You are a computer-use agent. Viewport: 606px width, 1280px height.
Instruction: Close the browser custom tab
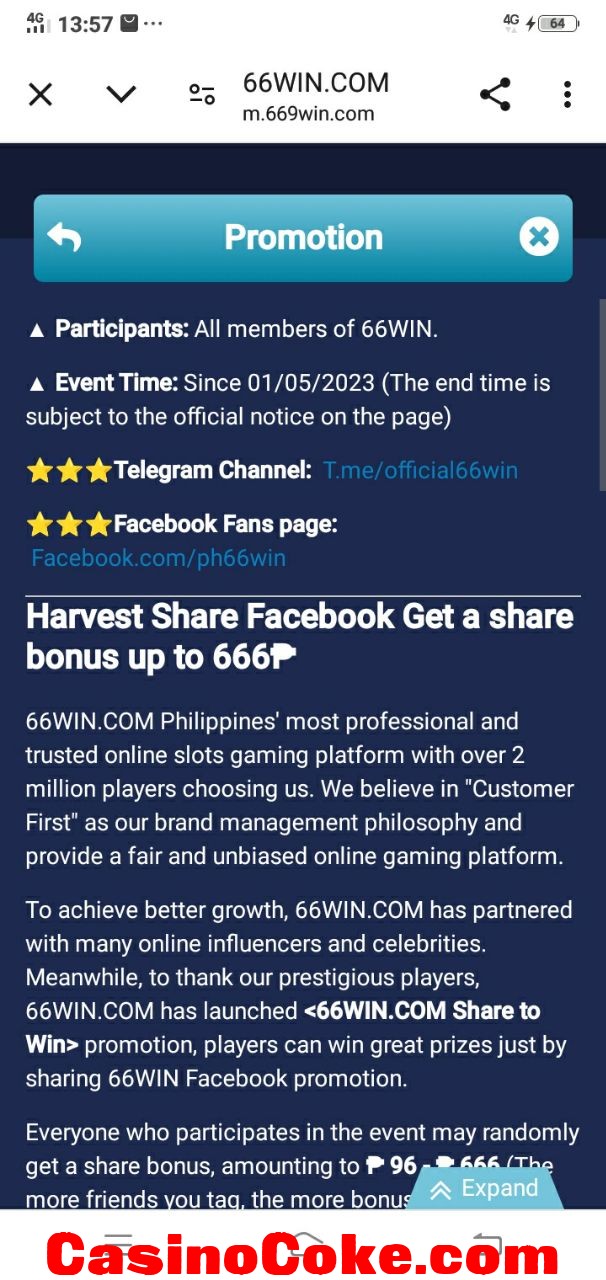click(x=40, y=95)
